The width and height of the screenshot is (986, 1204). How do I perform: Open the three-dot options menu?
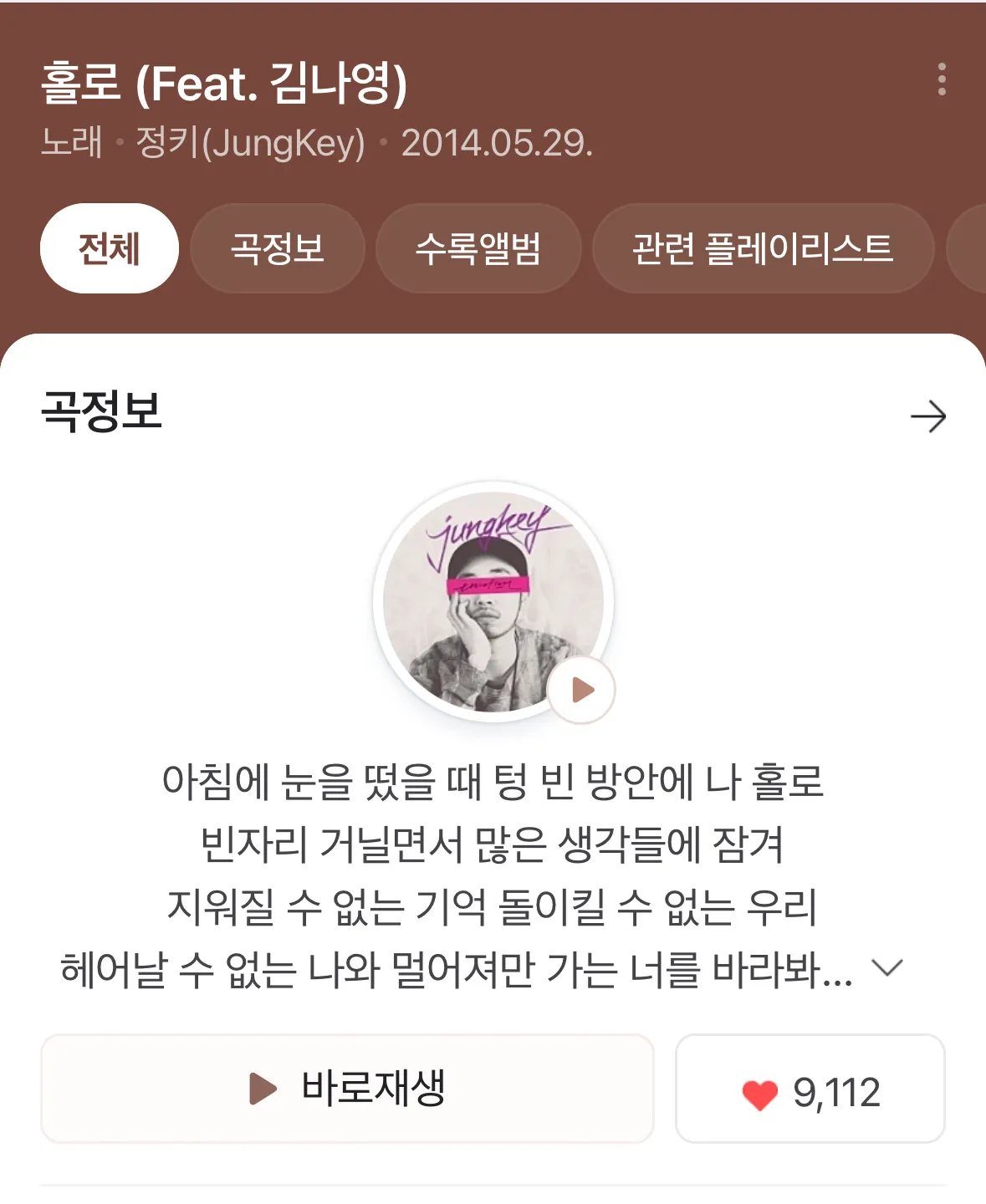pos(943,80)
